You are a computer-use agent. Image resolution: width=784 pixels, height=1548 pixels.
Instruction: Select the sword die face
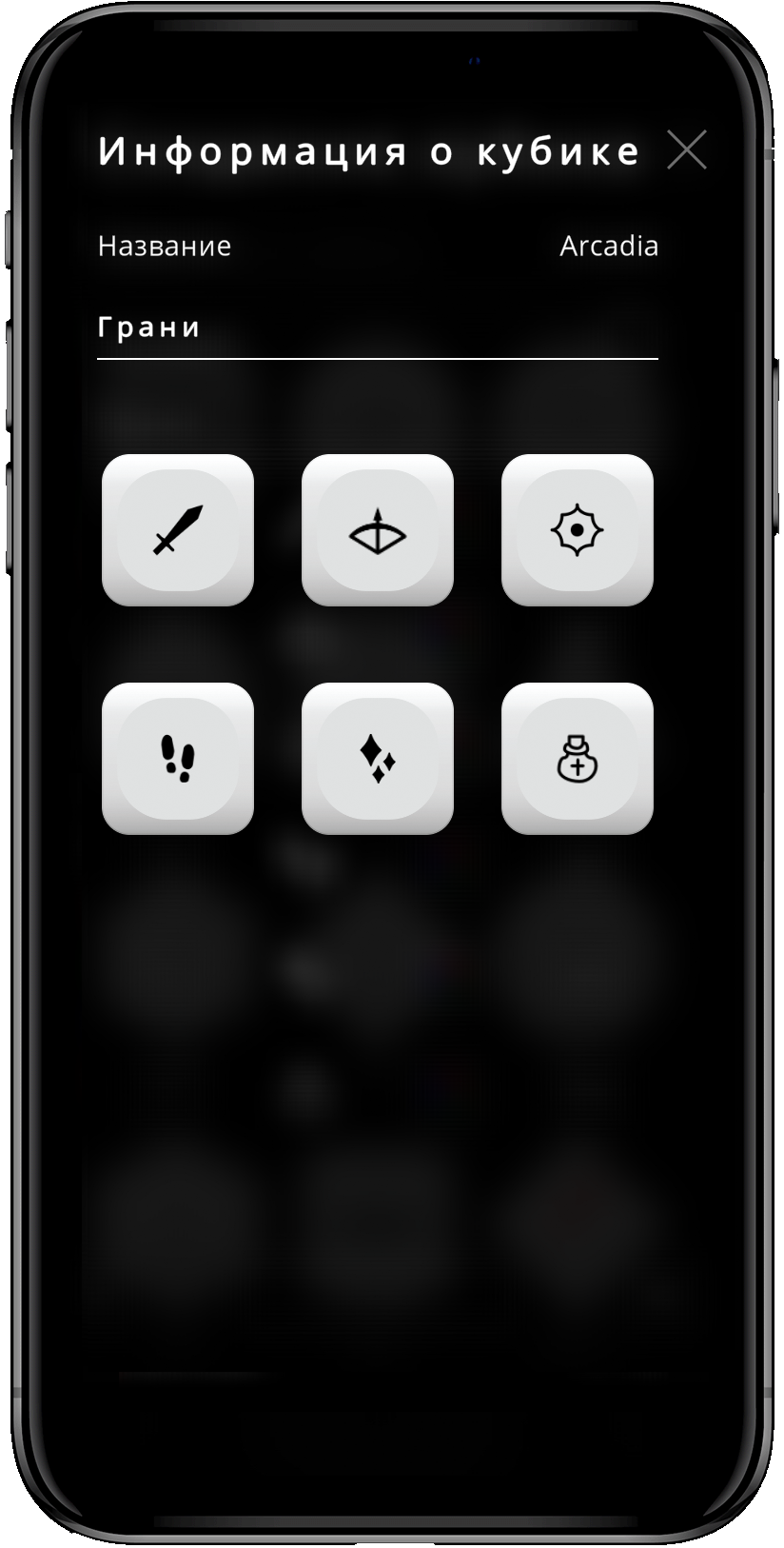[178, 529]
